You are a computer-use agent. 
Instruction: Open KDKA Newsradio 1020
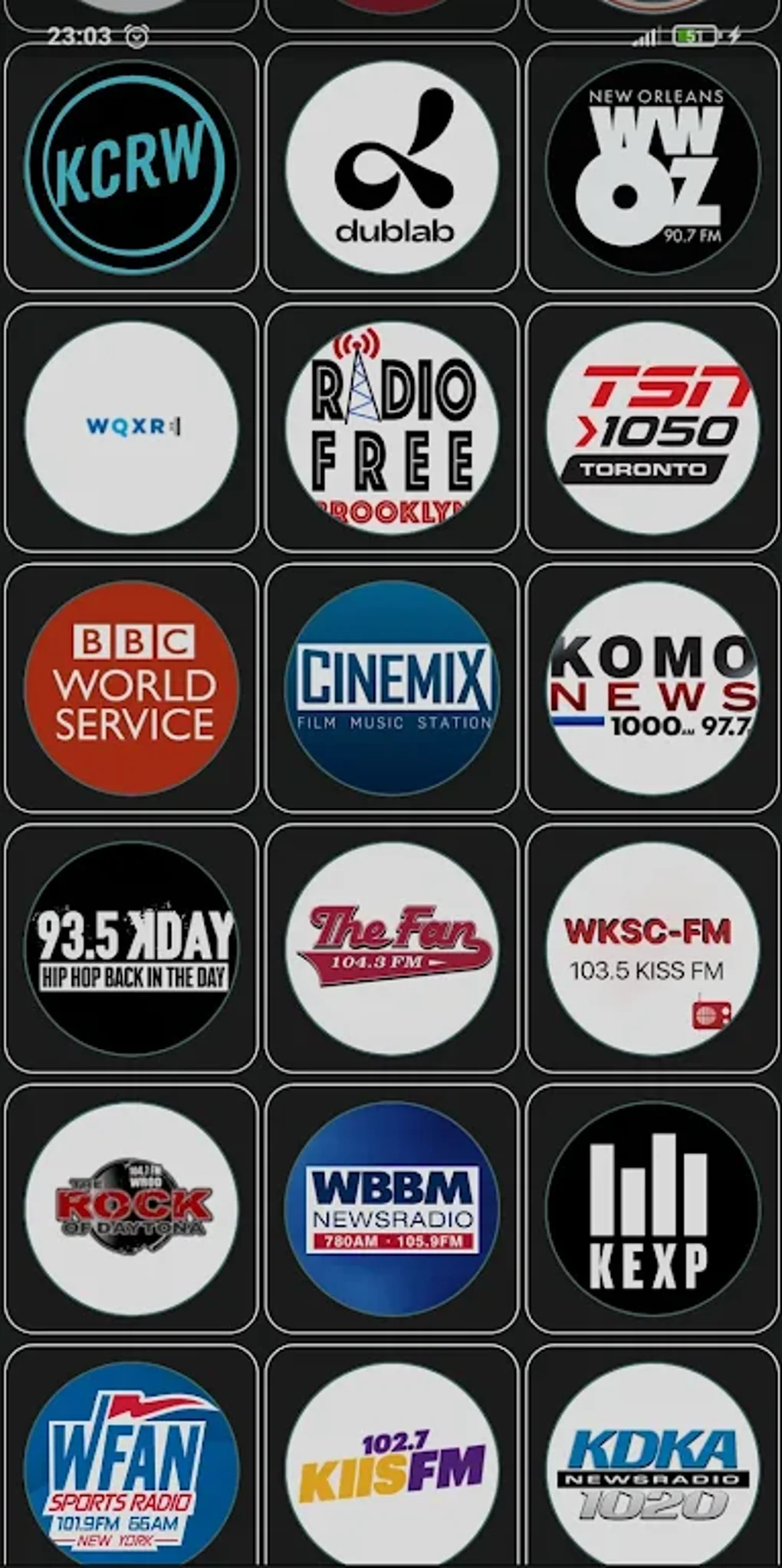pos(652,1464)
